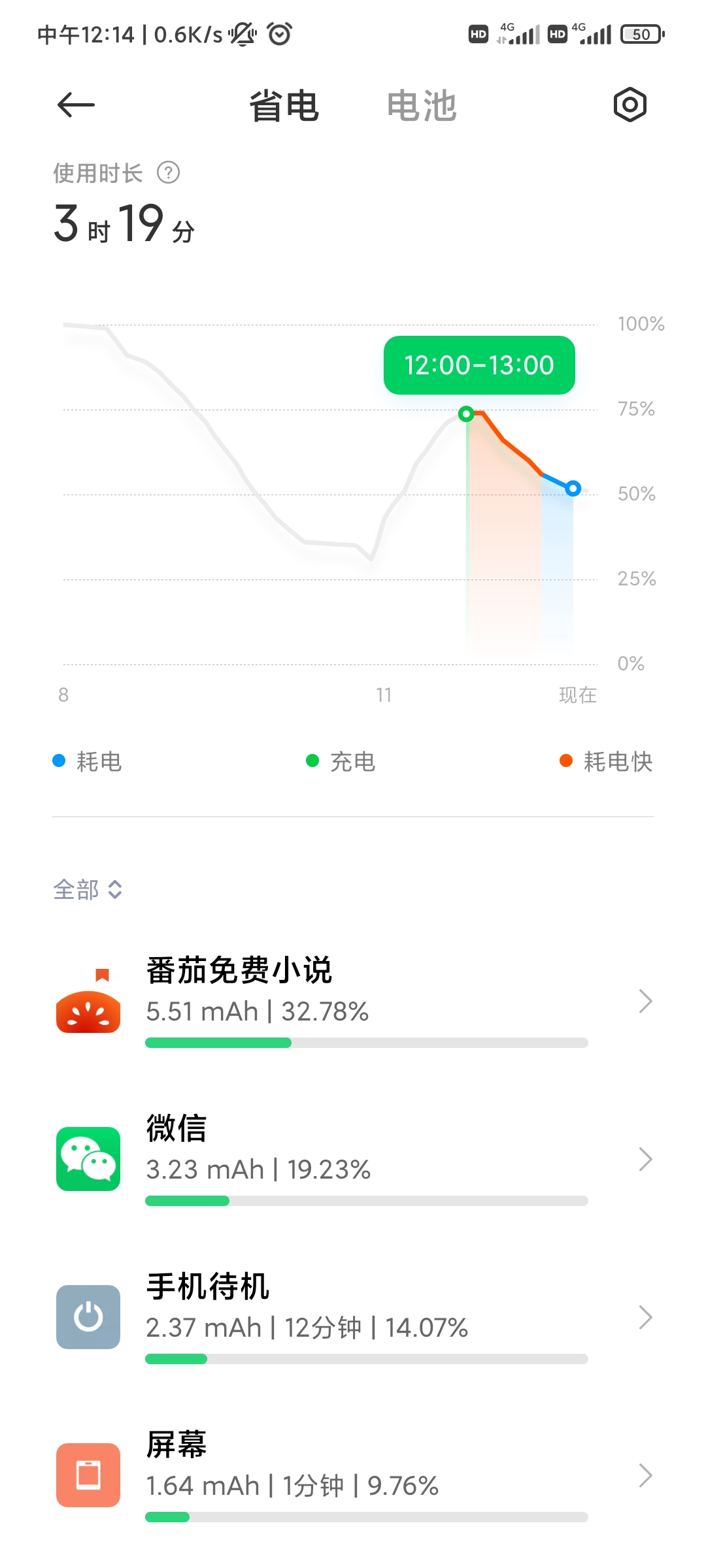Open settings via the hexagon gear icon
Screen dimensions: 706x1568
[x=630, y=105]
